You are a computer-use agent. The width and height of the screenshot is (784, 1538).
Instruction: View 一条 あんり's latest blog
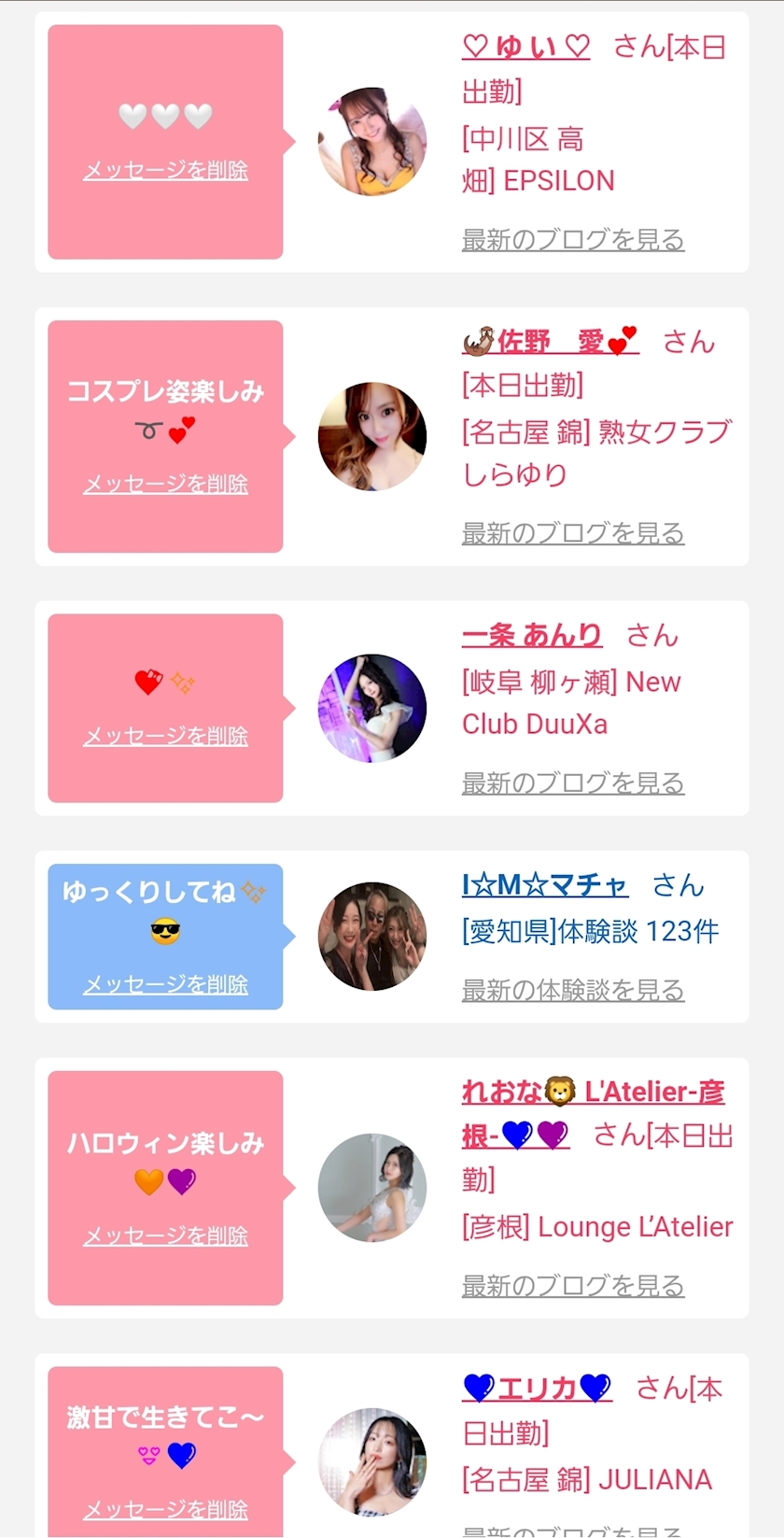pos(573,783)
